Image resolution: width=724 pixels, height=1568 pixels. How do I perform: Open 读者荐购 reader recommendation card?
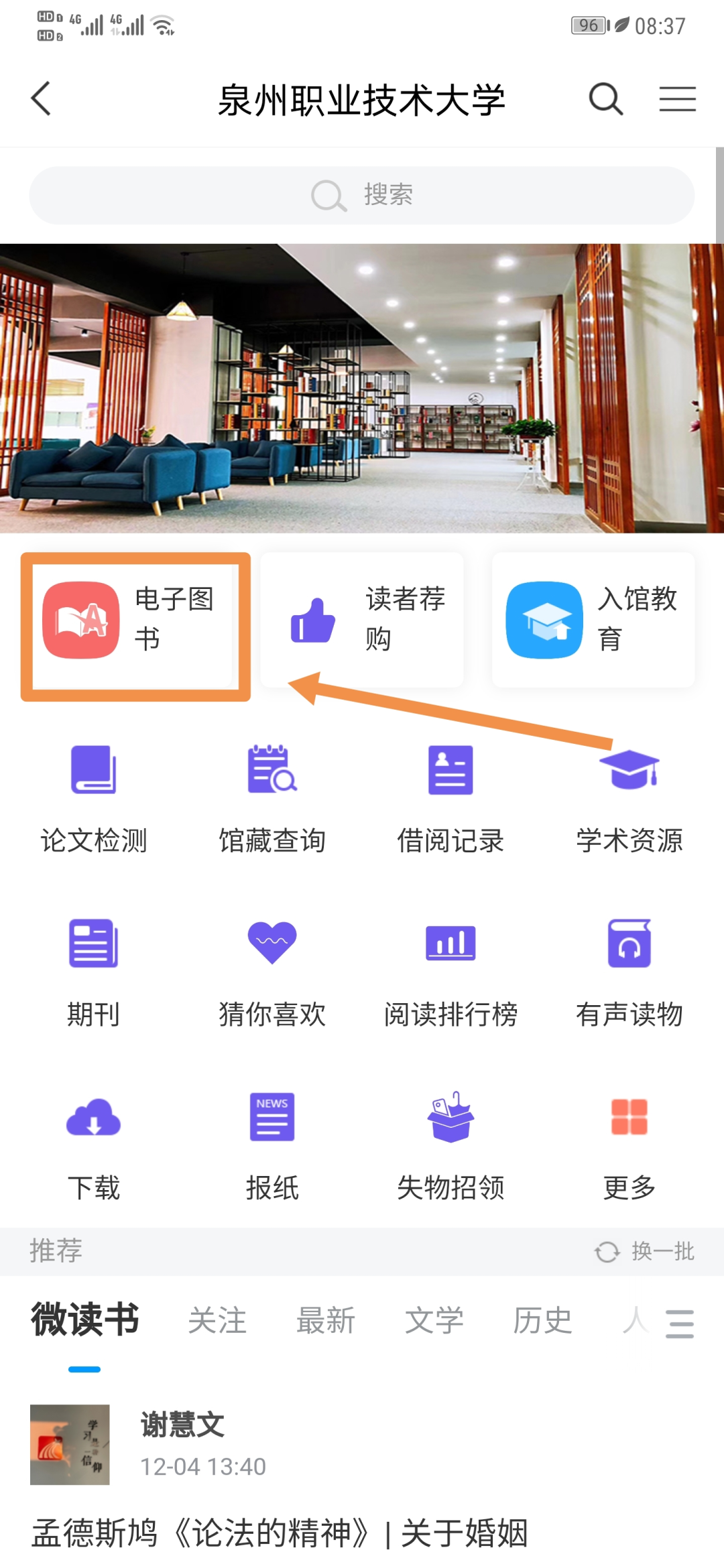pyautogui.click(x=362, y=620)
